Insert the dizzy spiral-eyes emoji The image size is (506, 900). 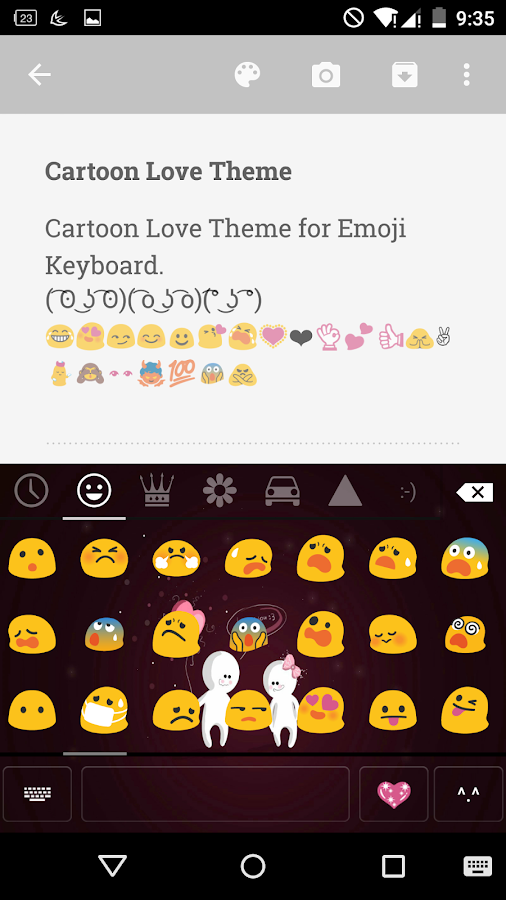(465, 634)
